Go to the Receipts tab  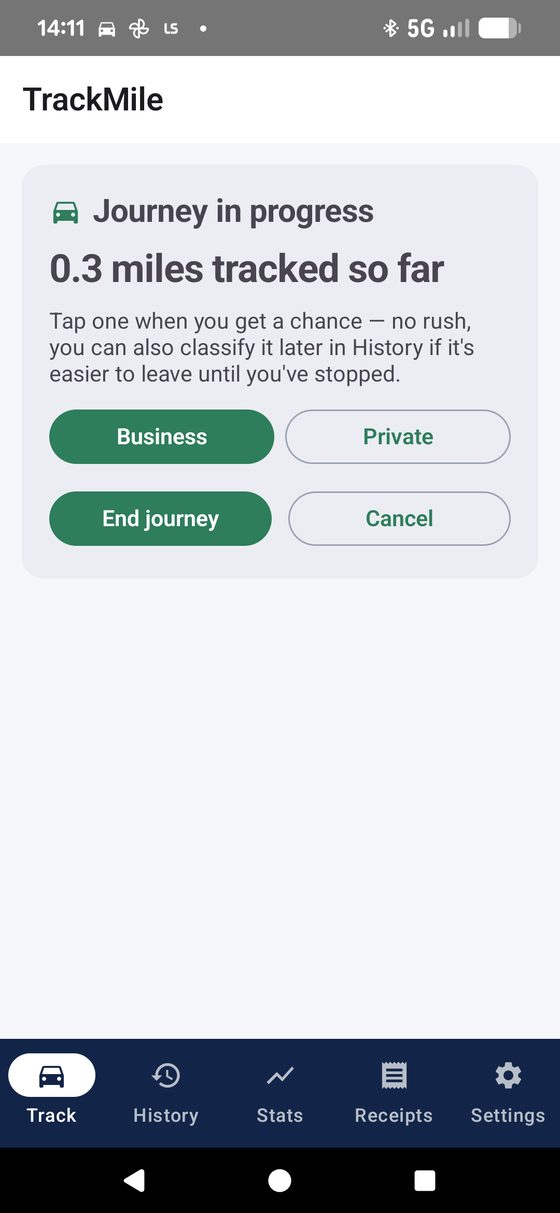click(394, 1093)
